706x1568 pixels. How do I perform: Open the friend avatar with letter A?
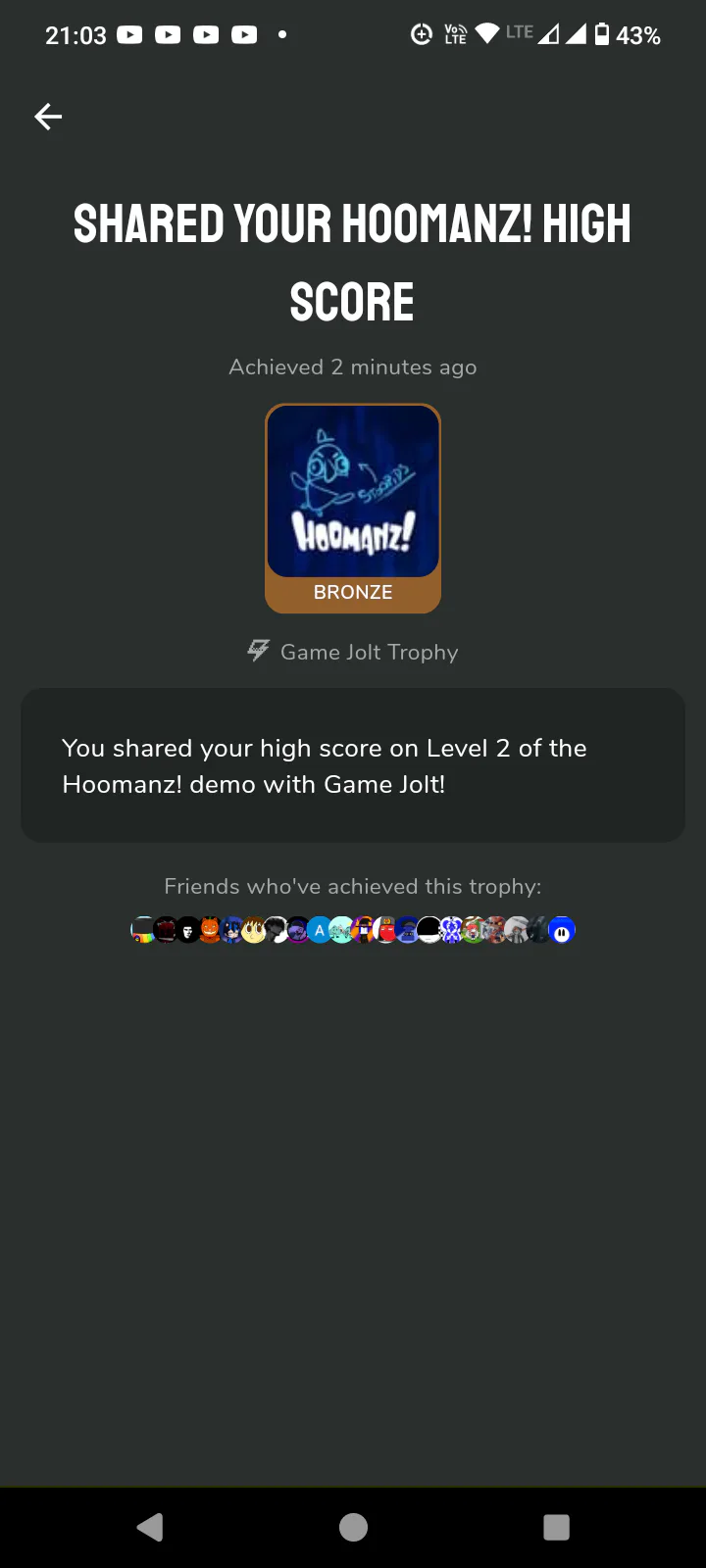coord(320,930)
